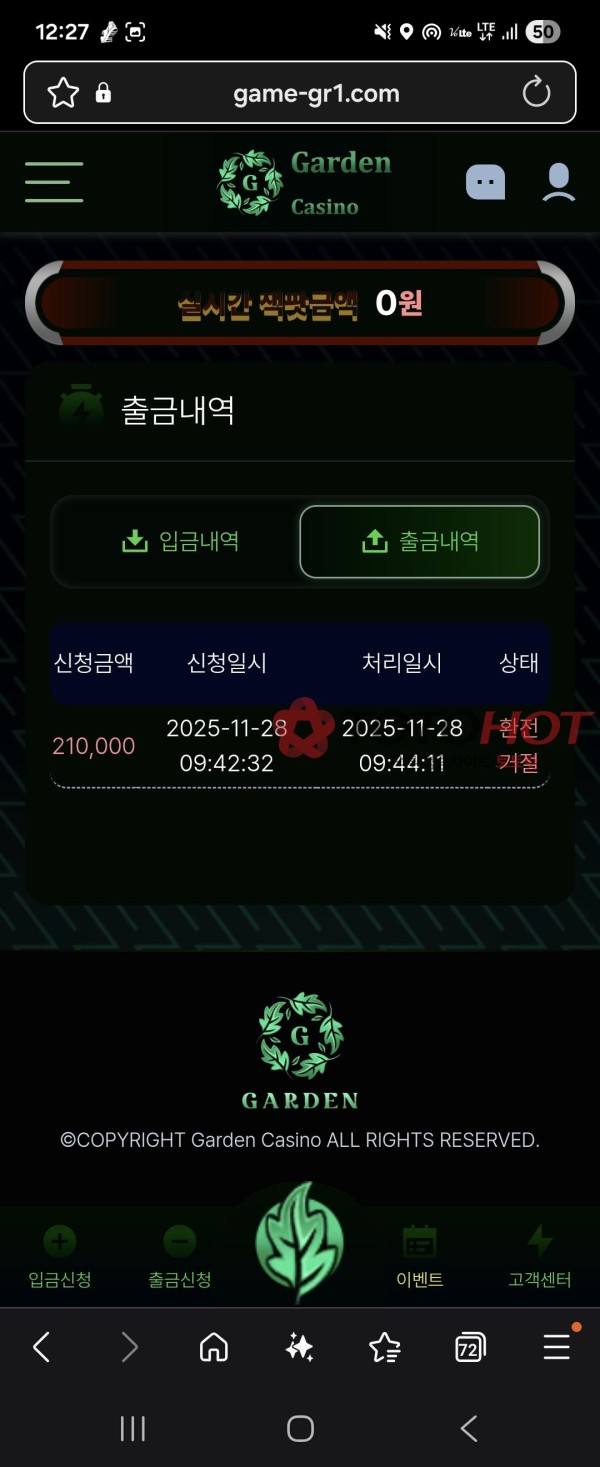
Task: Open the browser bookmarks list
Action: (x=385, y=1348)
